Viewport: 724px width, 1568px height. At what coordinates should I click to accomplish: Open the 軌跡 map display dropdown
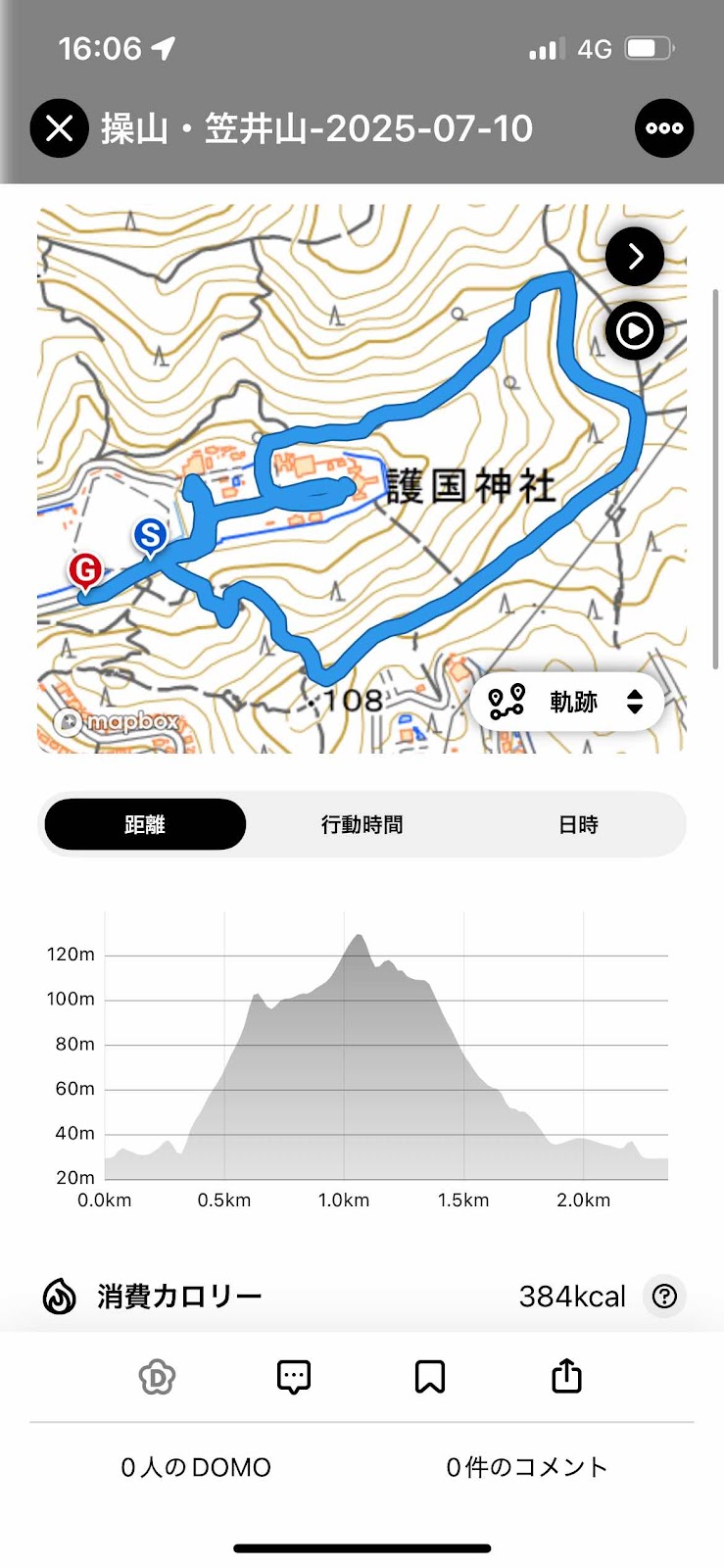pos(567,702)
